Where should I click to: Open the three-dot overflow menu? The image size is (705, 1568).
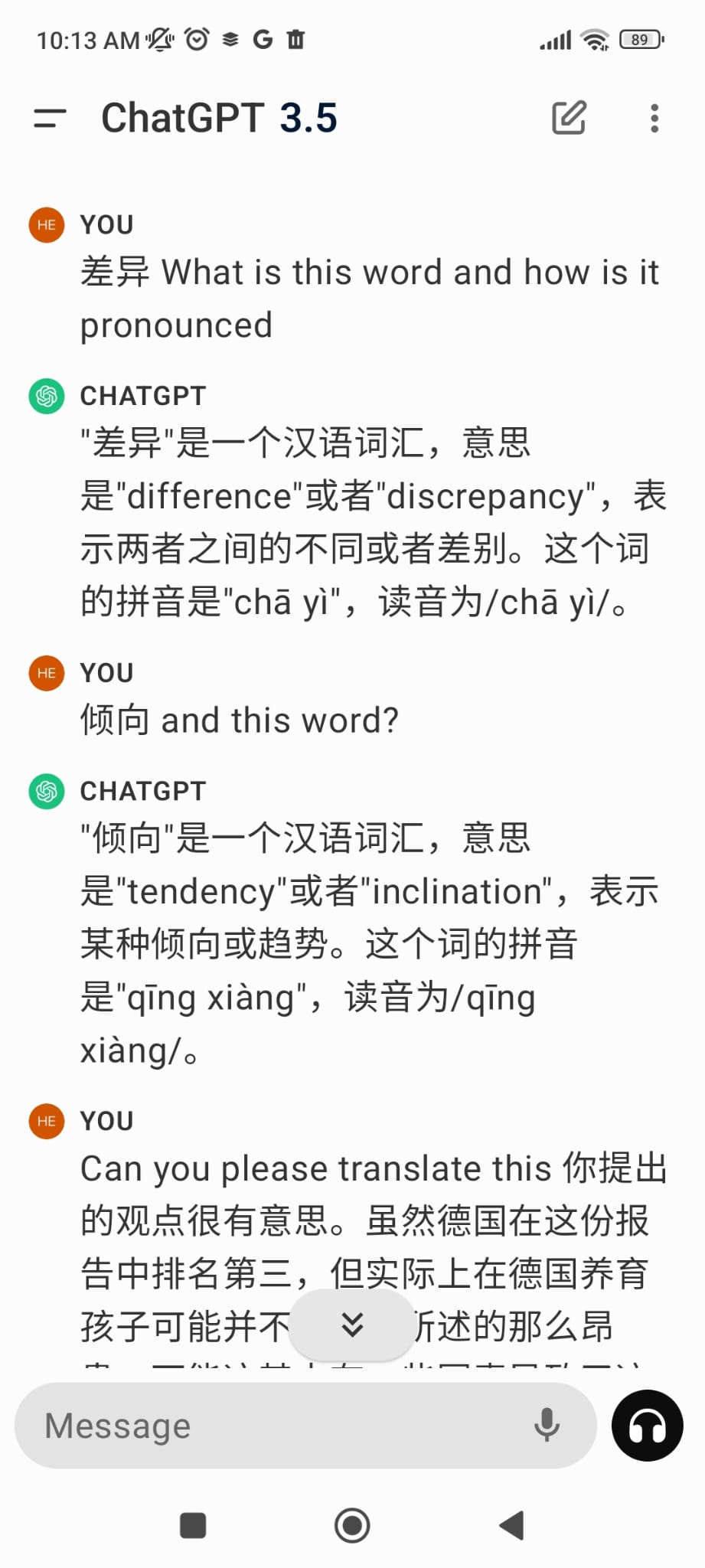point(654,118)
